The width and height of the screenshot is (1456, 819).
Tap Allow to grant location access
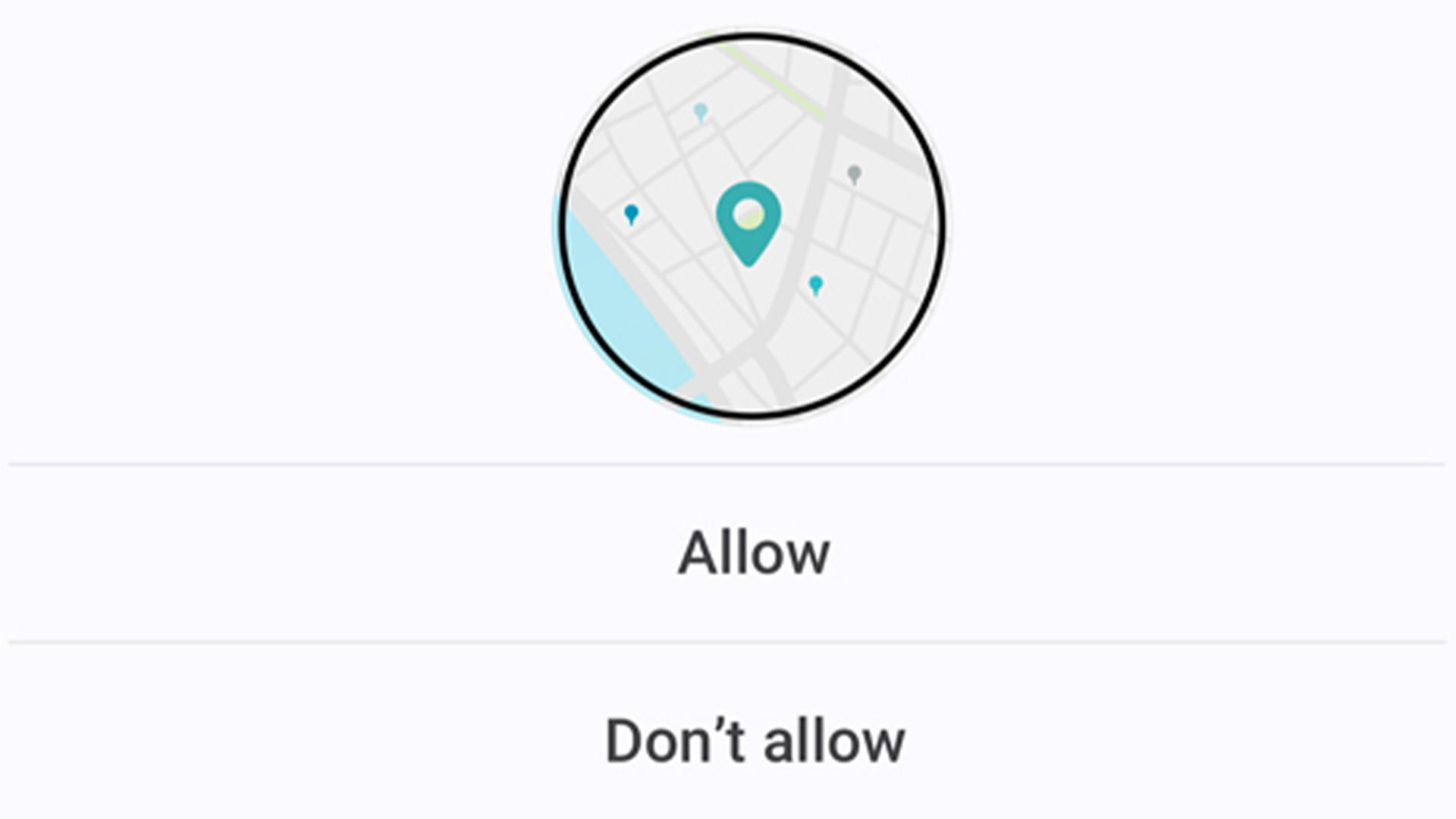click(753, 554)
